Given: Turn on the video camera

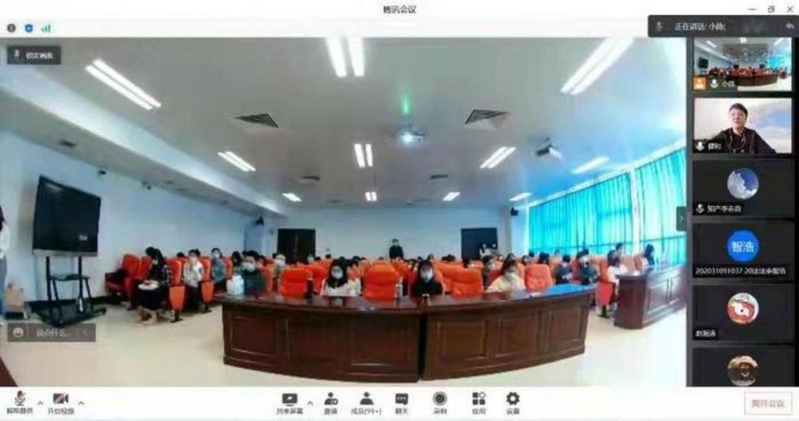Looking at the screenshot, I should coord(60,401).
